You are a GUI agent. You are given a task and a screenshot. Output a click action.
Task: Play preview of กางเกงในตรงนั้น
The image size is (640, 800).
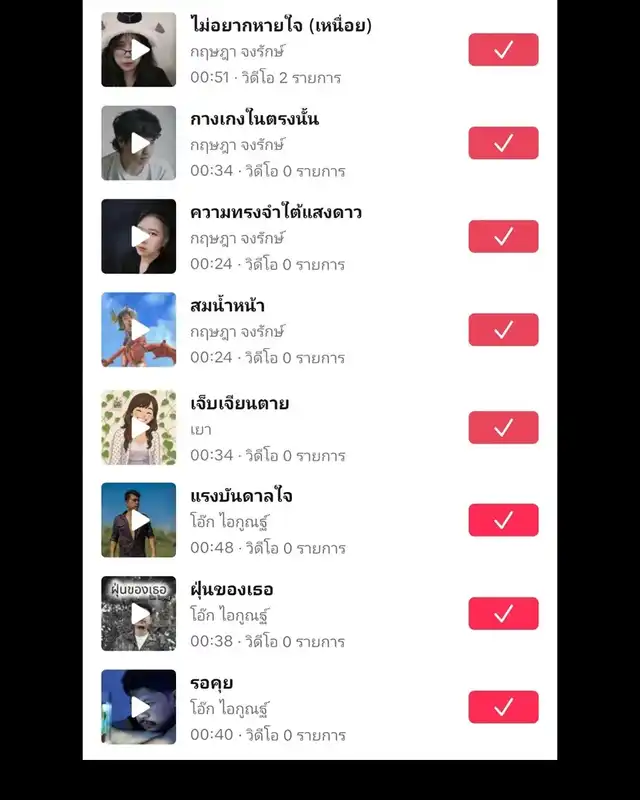tap(139, 143)
